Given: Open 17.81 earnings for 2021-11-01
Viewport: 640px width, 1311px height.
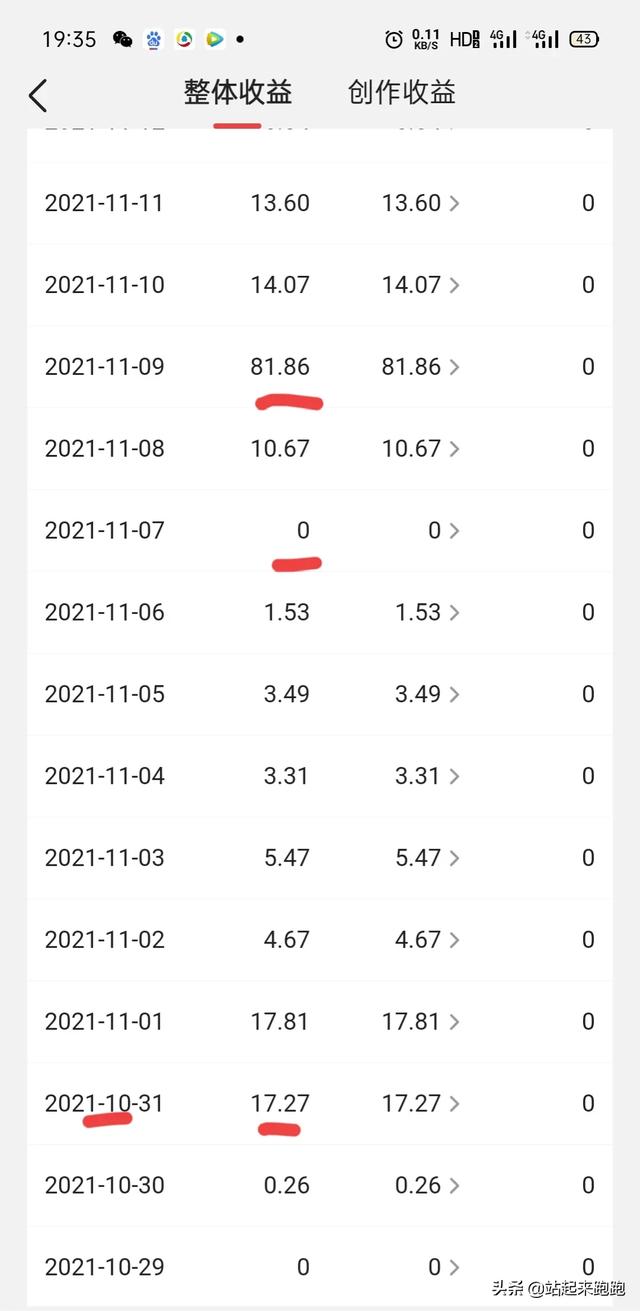Looking at the screenshot, I should click(421, 1023).
